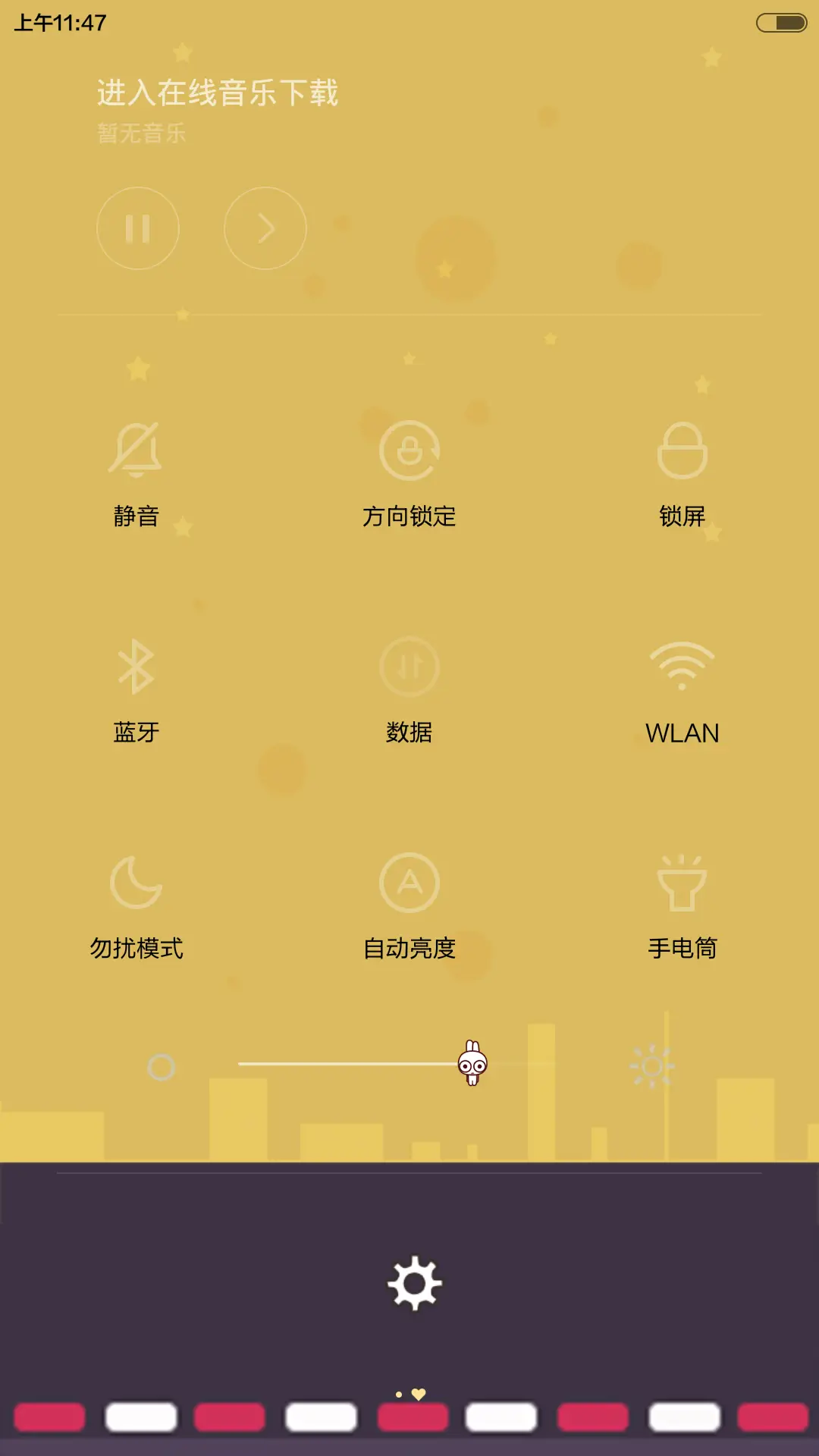This screenshot has width=819, height=1456.
Task: Pause the music playback
Action: coord(138,227)
